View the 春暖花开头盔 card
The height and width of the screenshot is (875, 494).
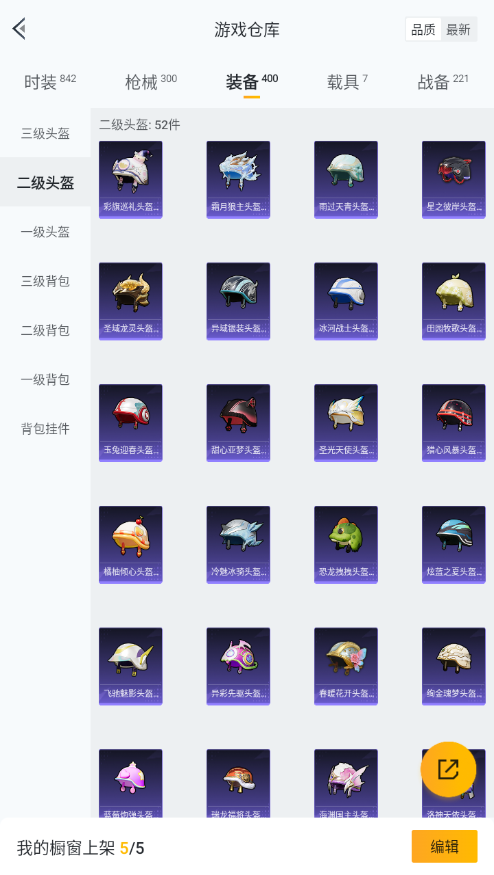[x=346, y=666]
